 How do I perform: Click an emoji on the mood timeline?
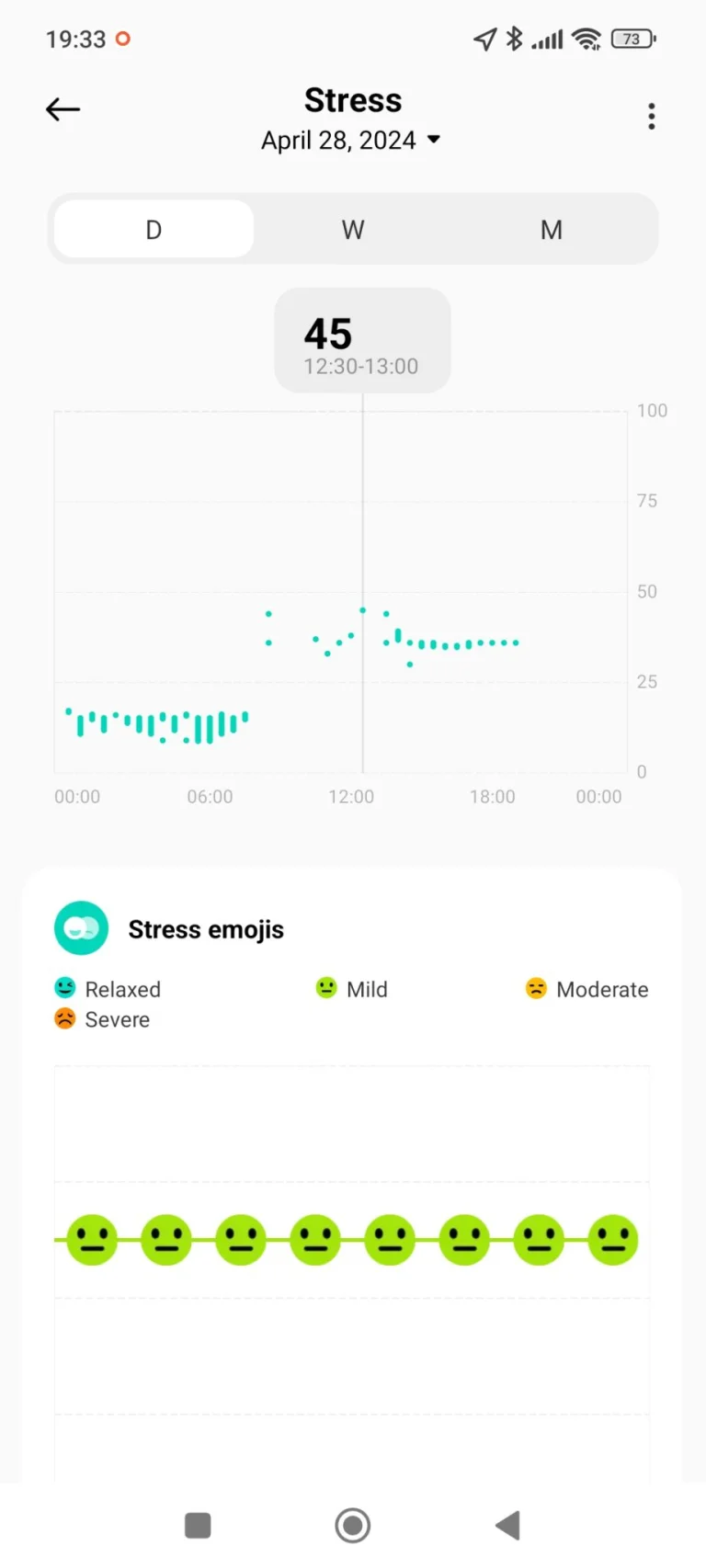click(x=315, y=1238)
